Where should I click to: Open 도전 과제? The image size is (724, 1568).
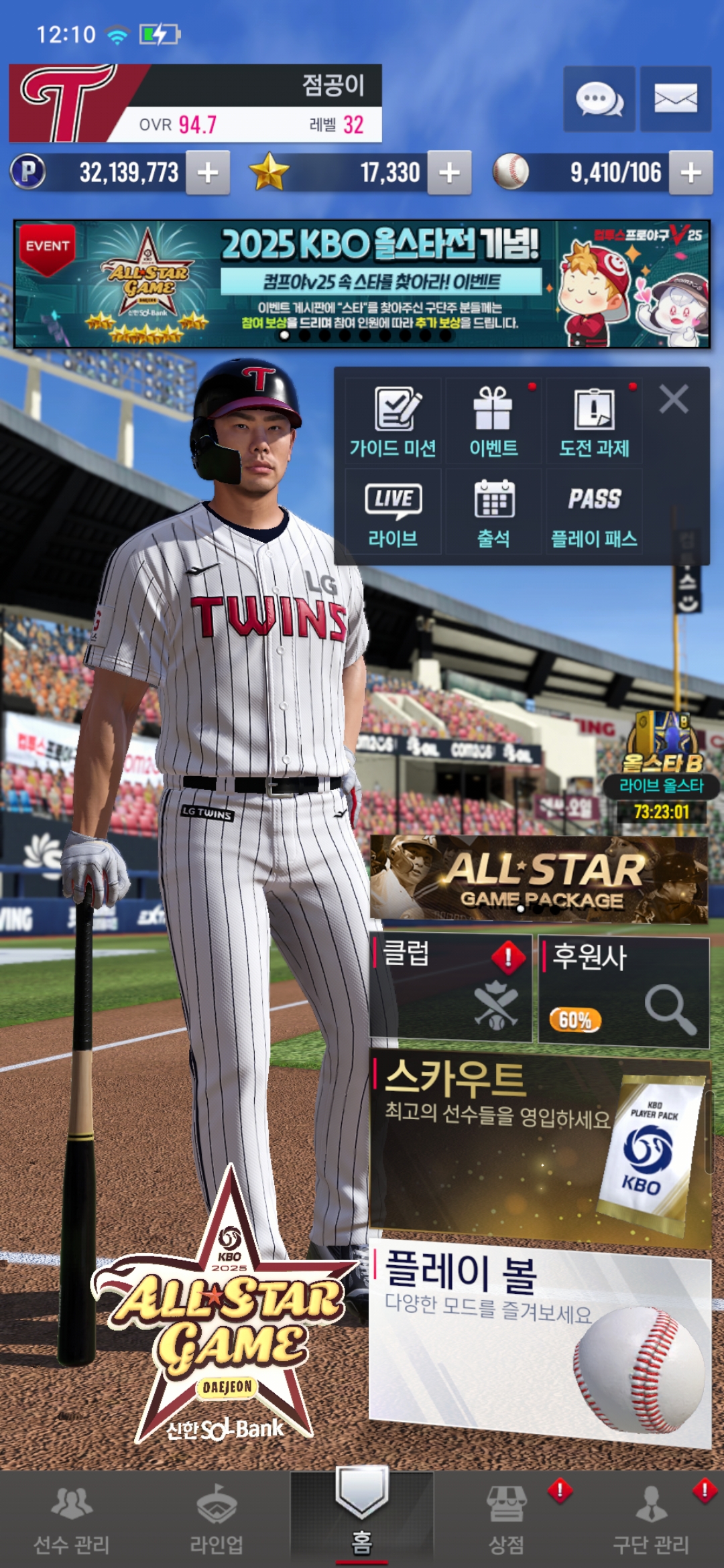pyautogui.click(x=594, y=421)
